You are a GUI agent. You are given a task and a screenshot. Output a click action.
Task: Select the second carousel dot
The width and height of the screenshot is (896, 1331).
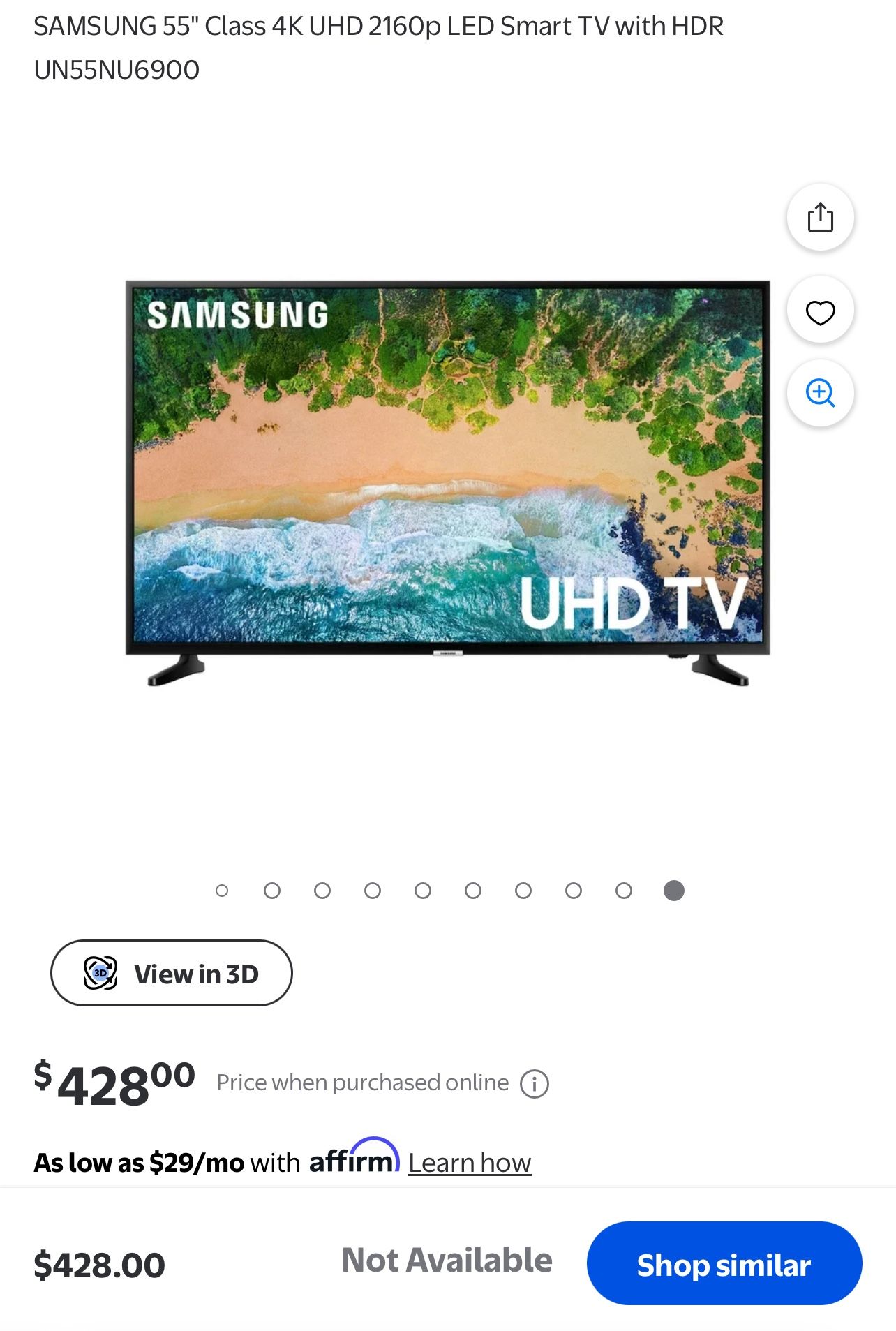tap(272, 891)
